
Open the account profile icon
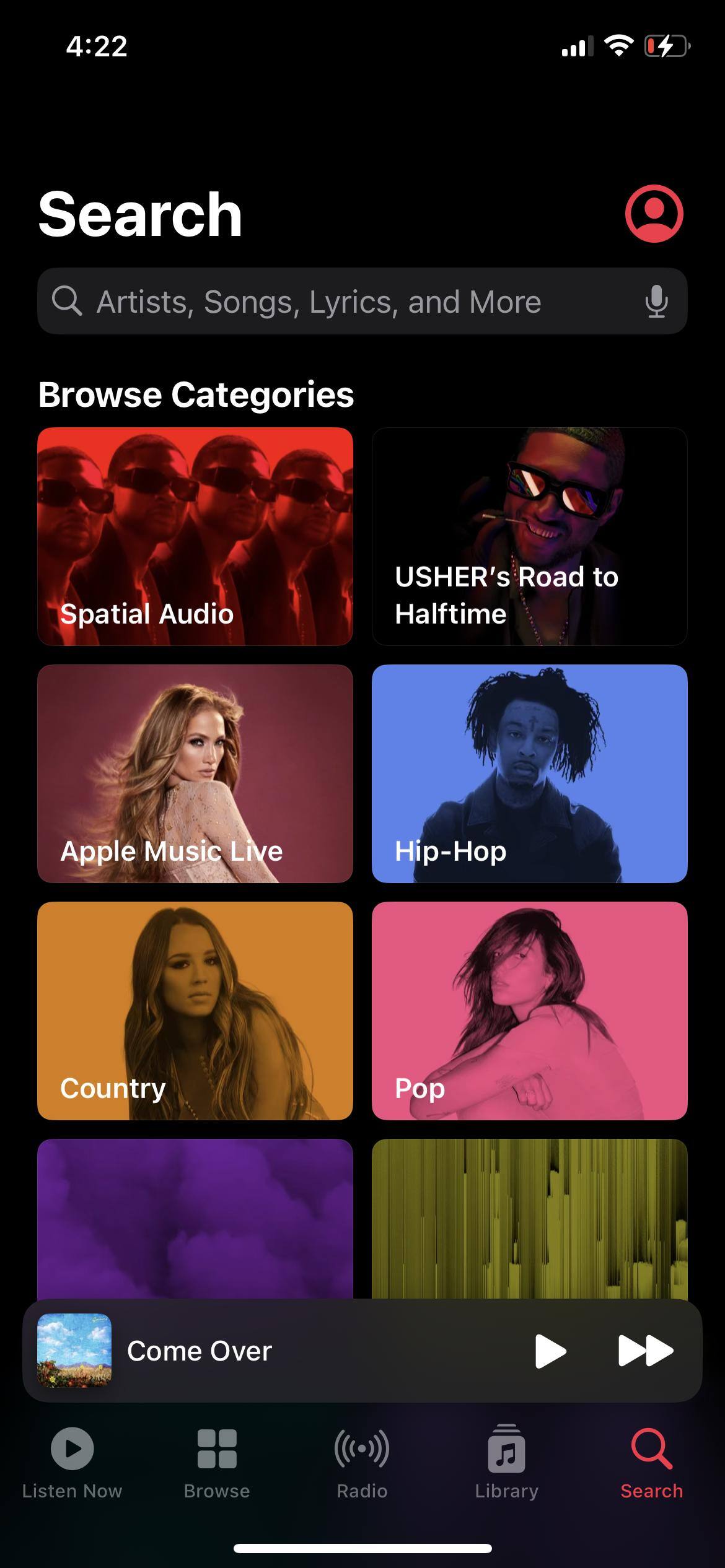point(654,214)
